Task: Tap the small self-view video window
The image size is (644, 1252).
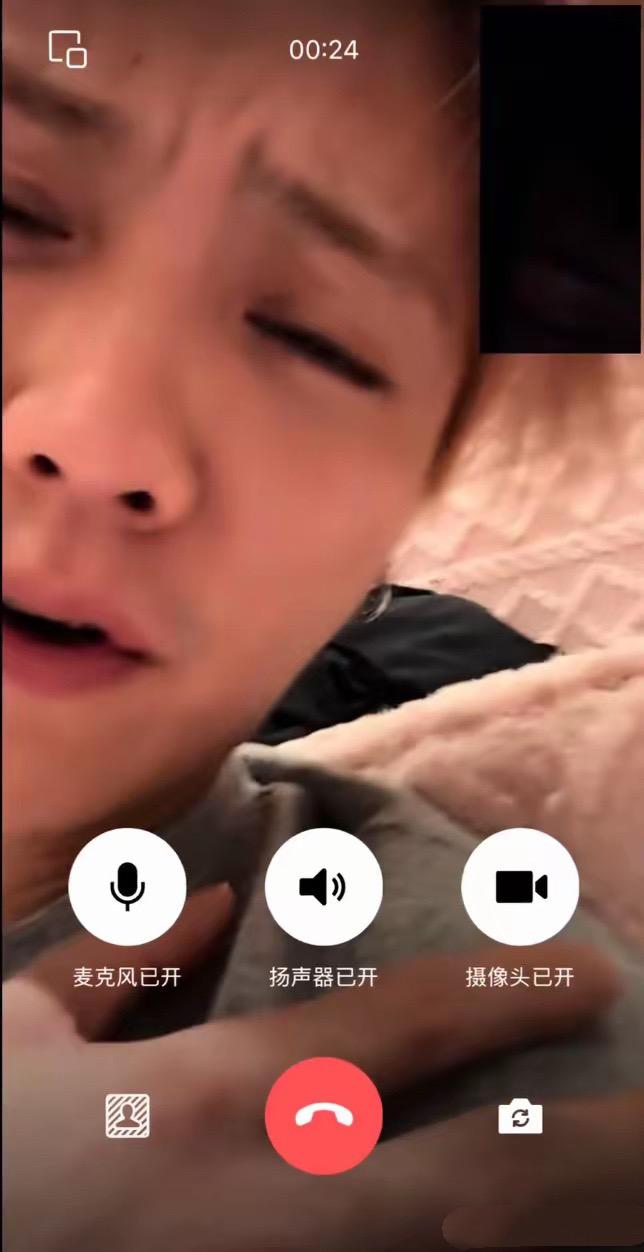Action: 560,180
